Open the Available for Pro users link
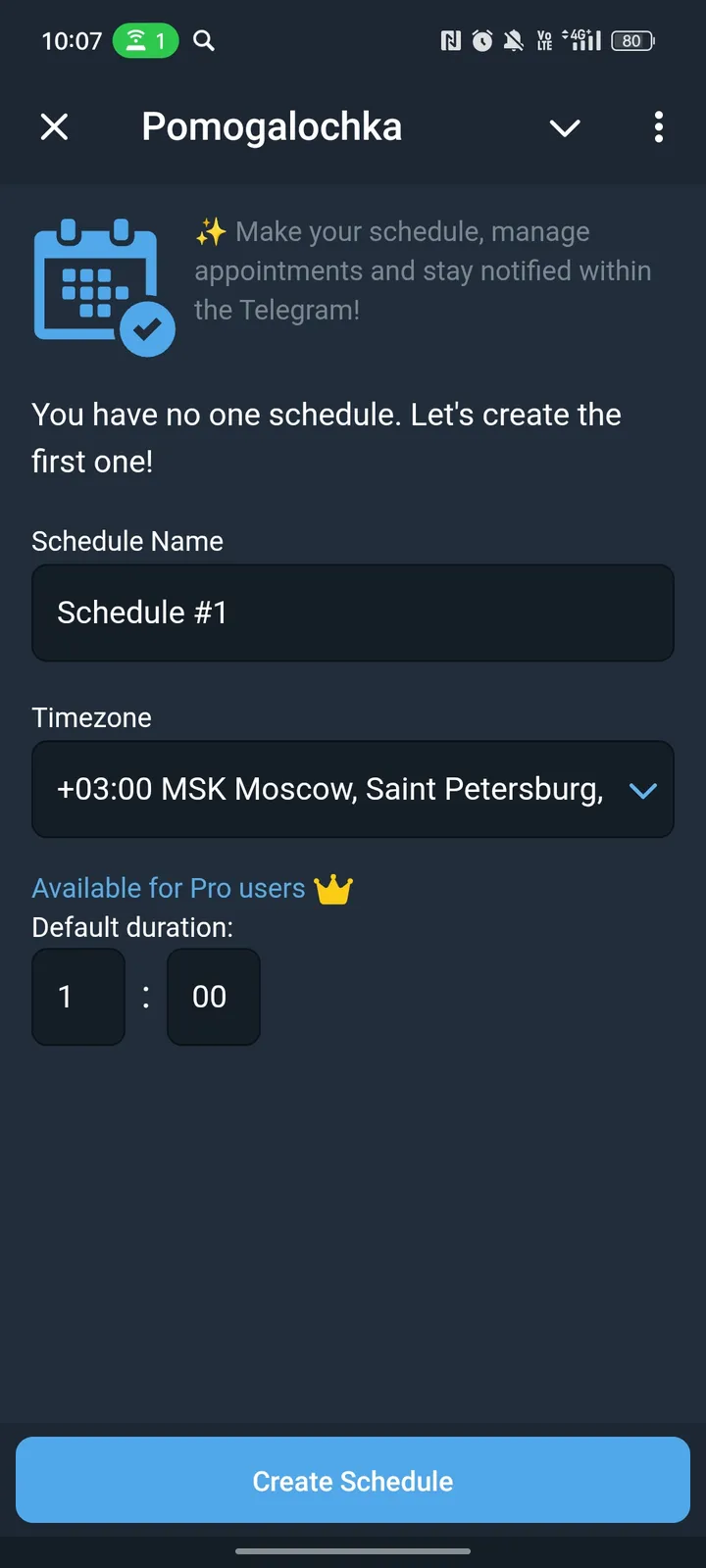The width and height of the screenshot is (706, 1568). 168,888
